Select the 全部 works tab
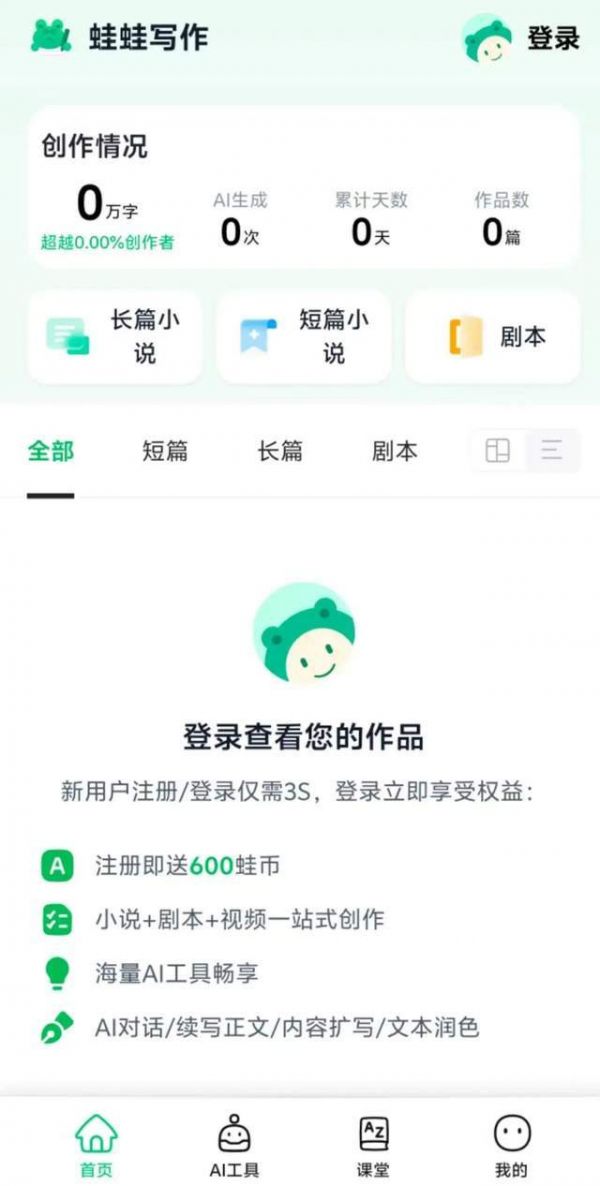 (x=50, y=451)
